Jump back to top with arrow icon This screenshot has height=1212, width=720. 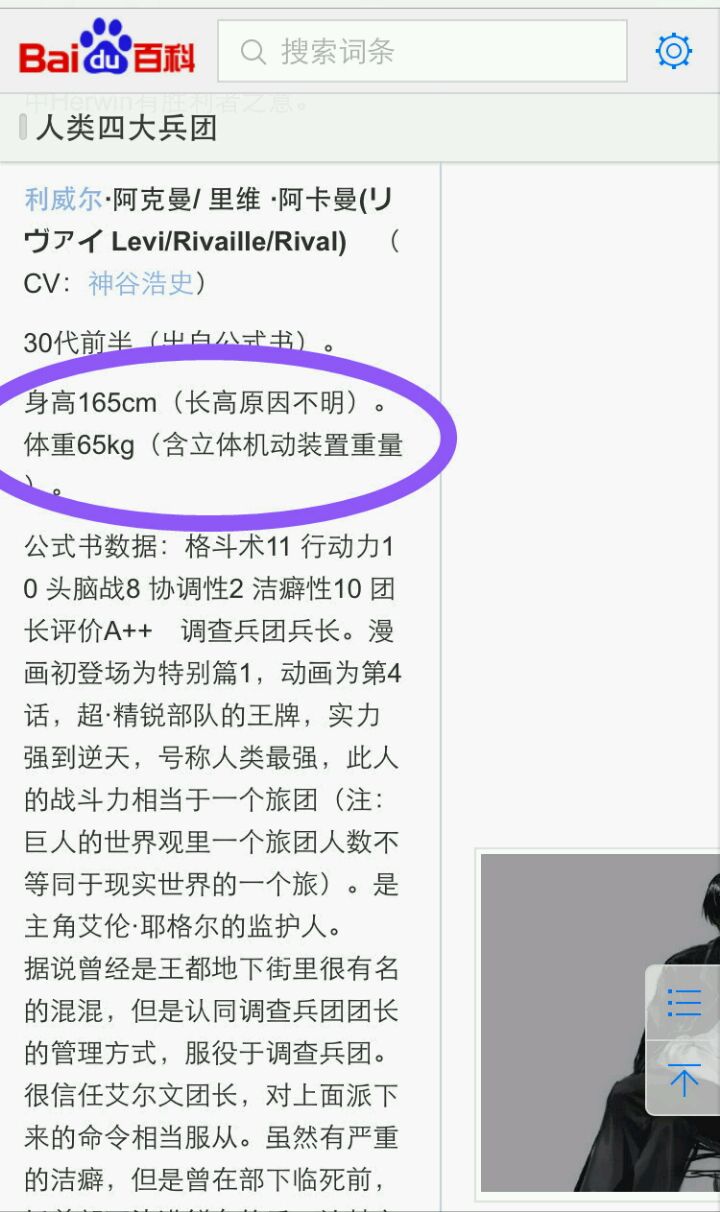[684, 1080]
